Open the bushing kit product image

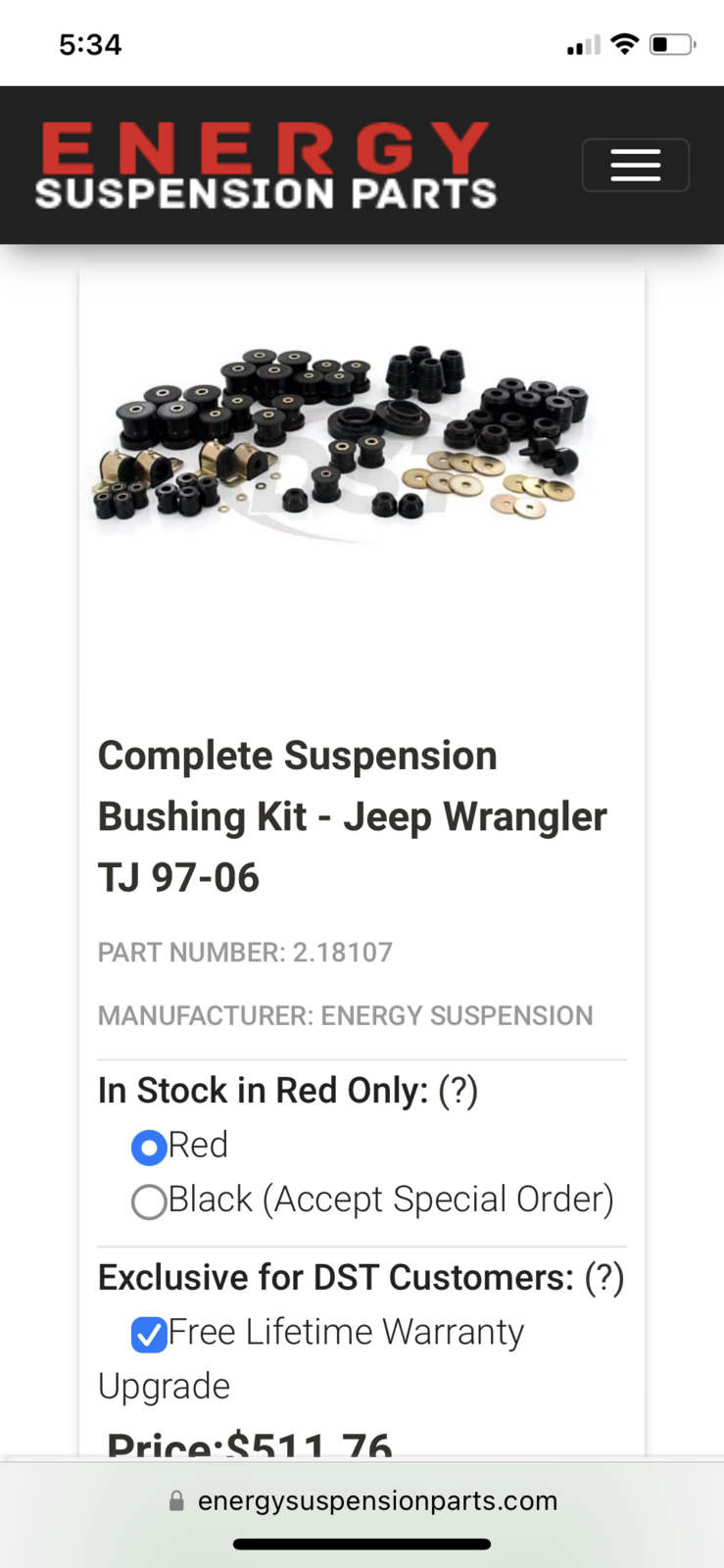click(343, 431)
